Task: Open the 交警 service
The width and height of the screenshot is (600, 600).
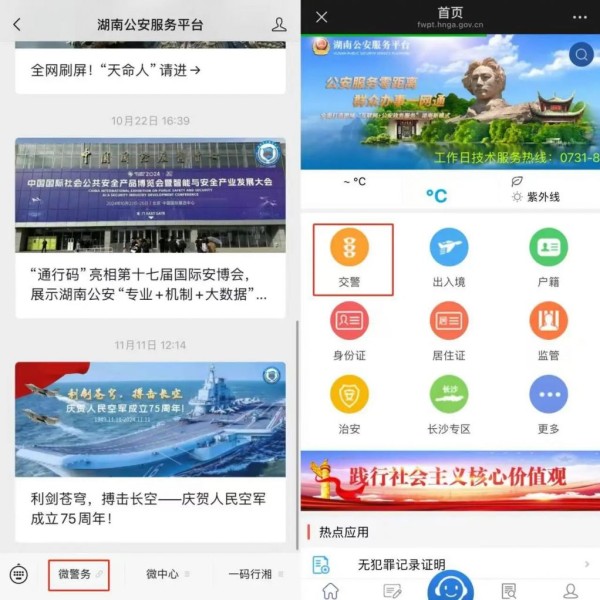Action: click(x=350, y=258)
